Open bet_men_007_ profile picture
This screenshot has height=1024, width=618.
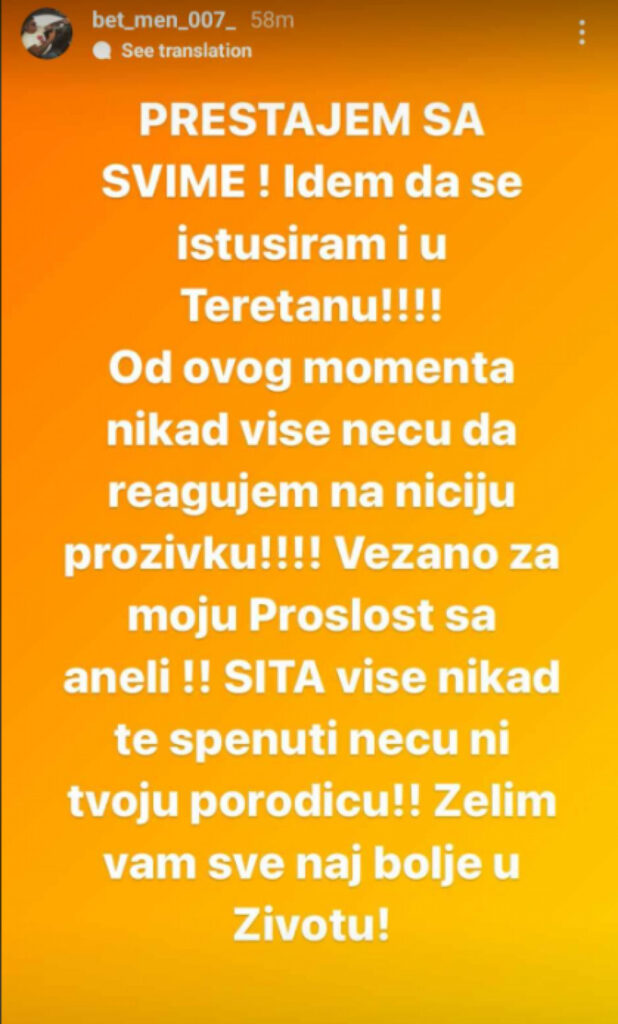point(47,35)
